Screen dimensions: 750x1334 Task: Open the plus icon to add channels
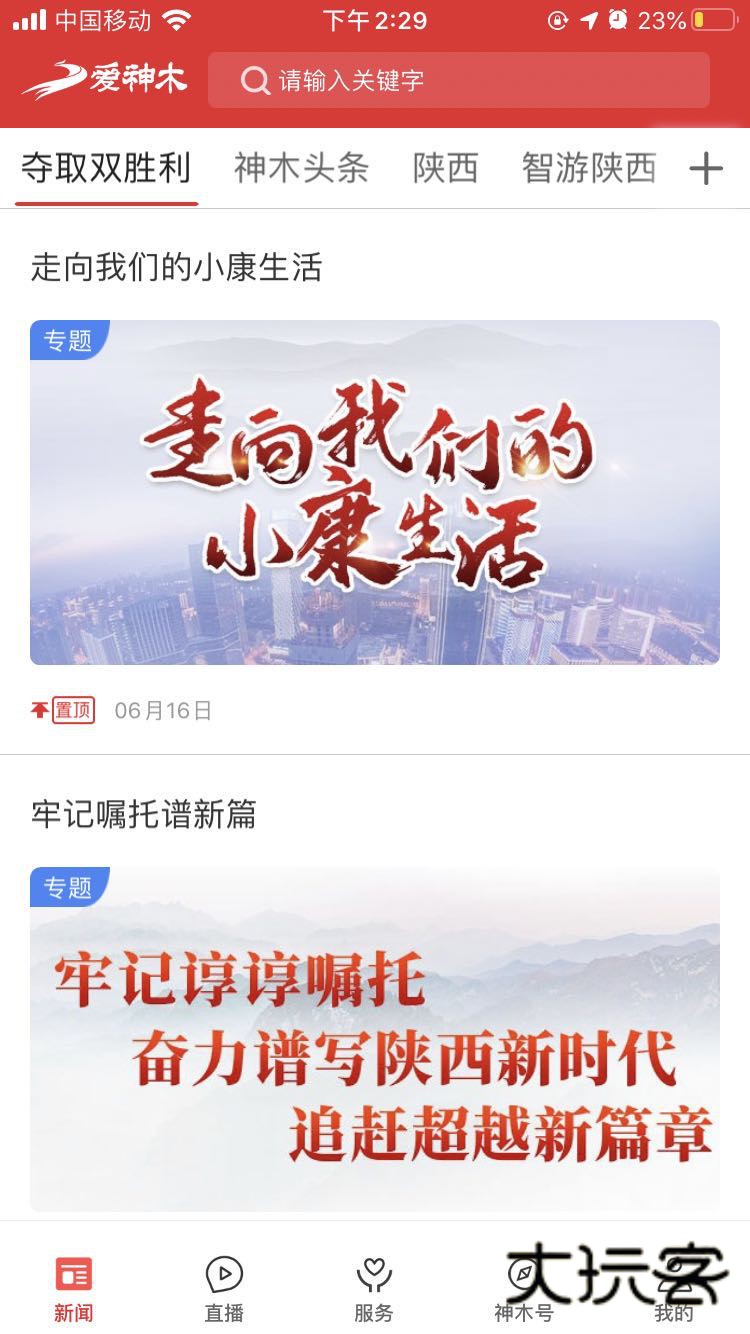[x=706, y=168]
